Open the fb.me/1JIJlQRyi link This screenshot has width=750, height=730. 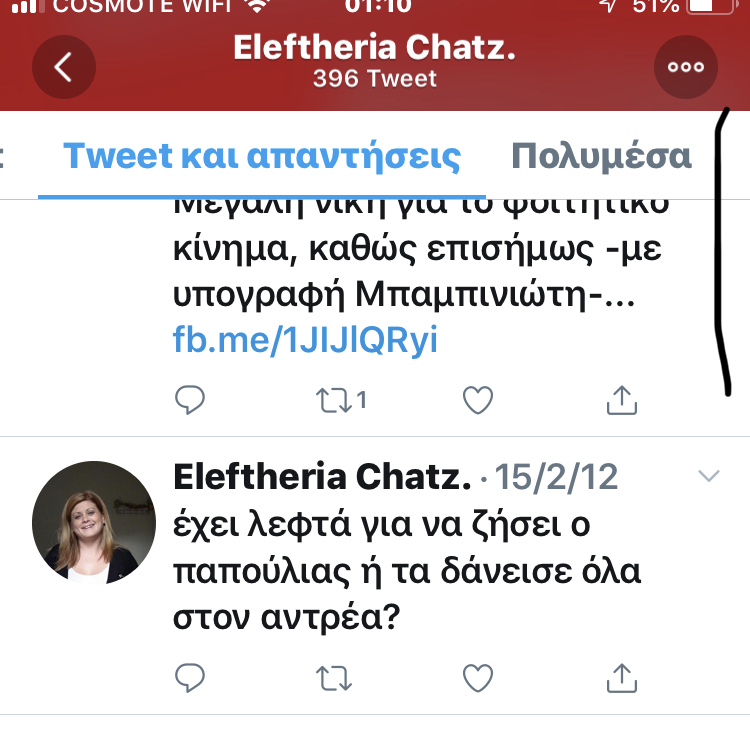tap(305, 340)
